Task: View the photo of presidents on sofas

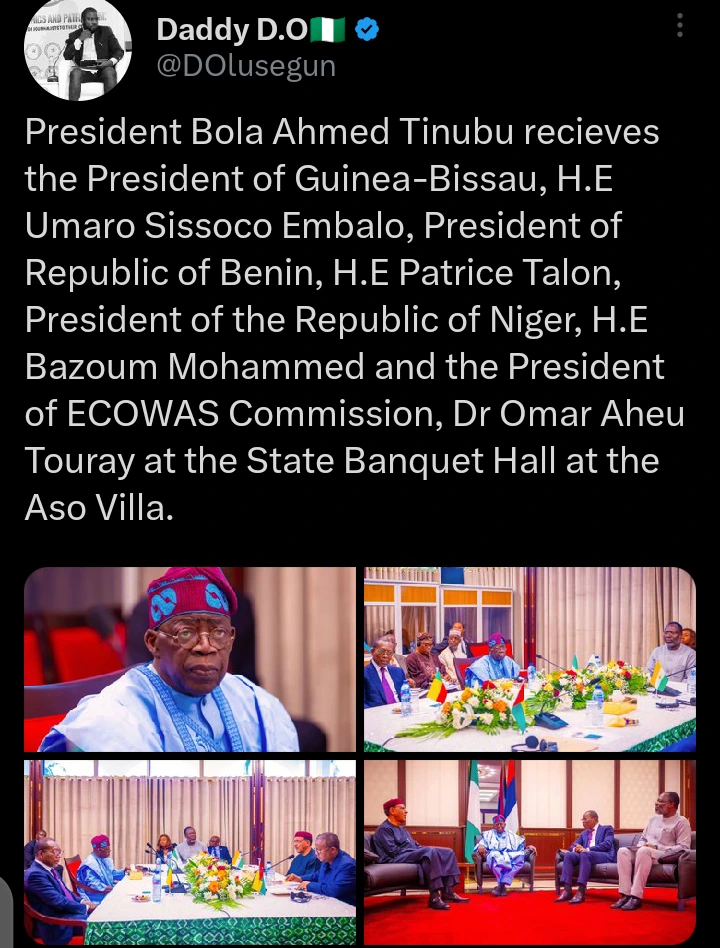Action: point(530,851)
